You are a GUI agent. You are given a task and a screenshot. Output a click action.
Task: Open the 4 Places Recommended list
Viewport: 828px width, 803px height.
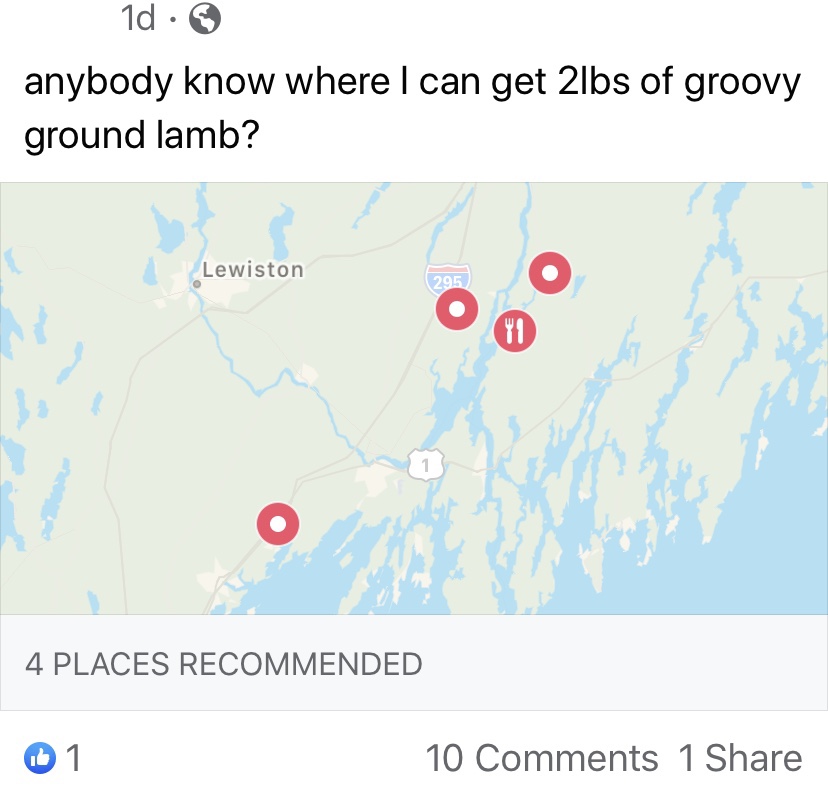(224, 663)
